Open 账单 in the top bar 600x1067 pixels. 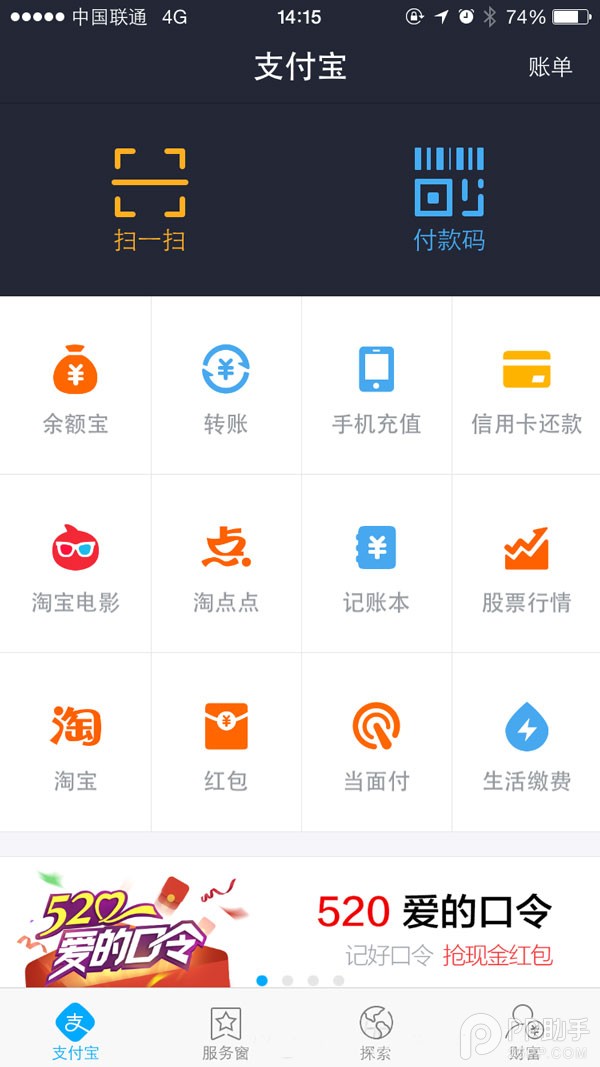(550, 67)
